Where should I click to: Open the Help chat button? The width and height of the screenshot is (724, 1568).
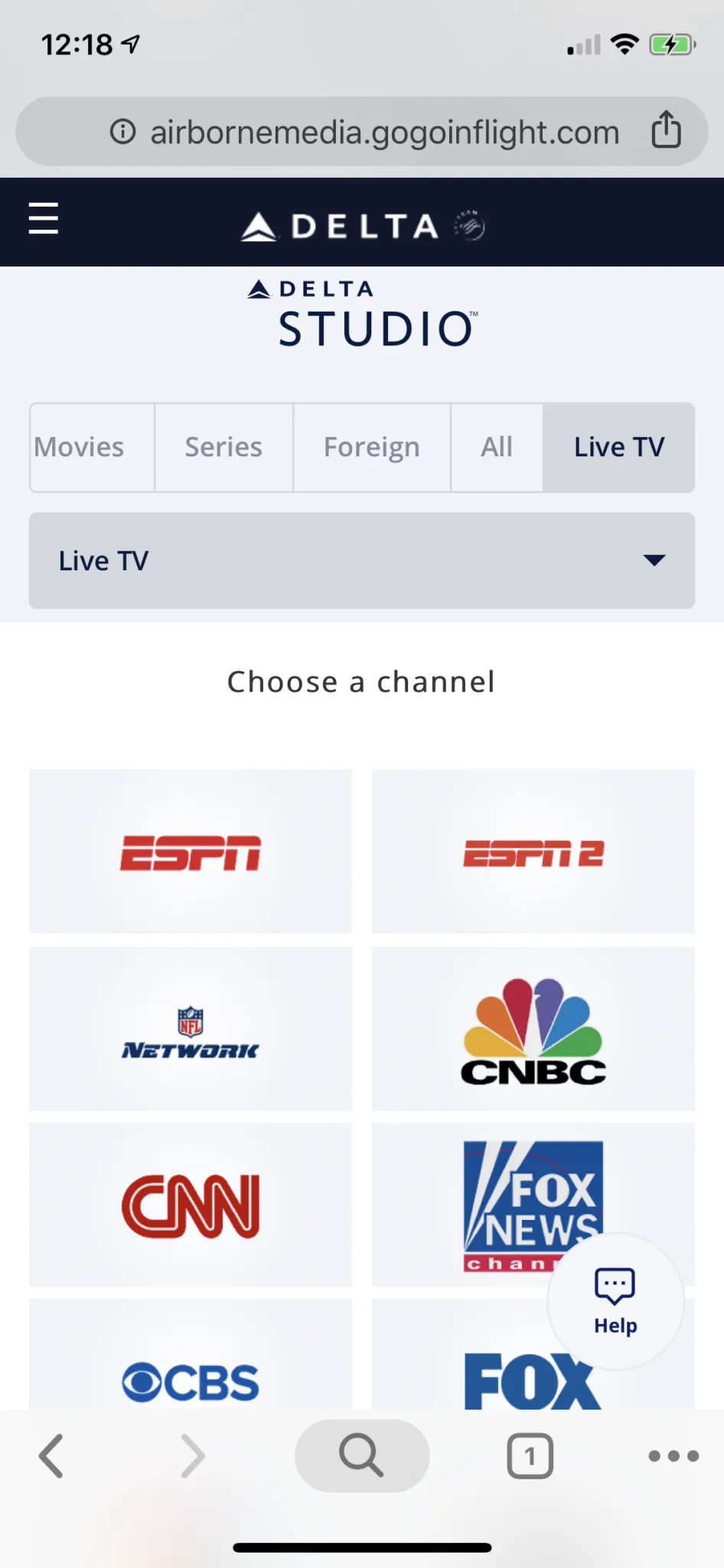[615, 1300]
